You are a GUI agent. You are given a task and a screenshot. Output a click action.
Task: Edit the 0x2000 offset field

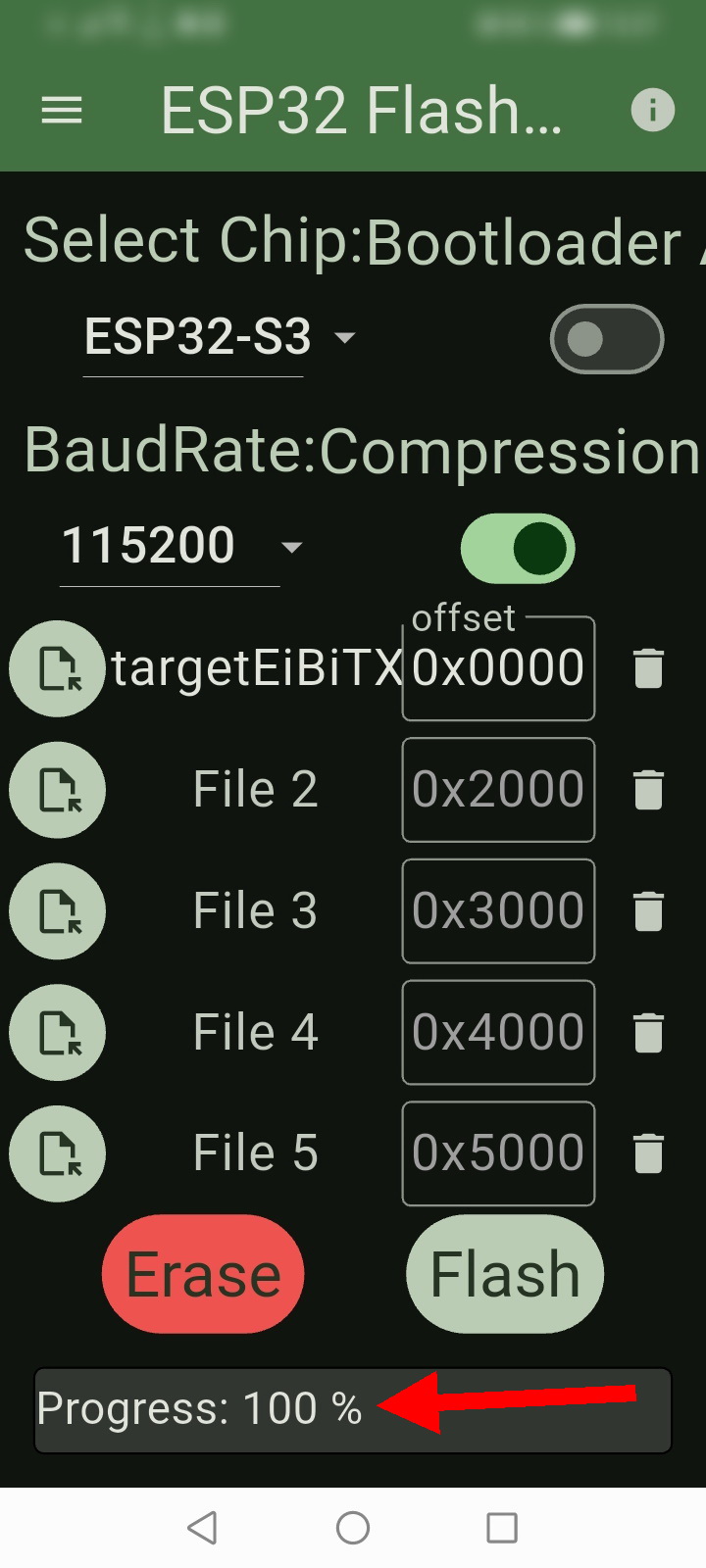[x=498, y=790]
